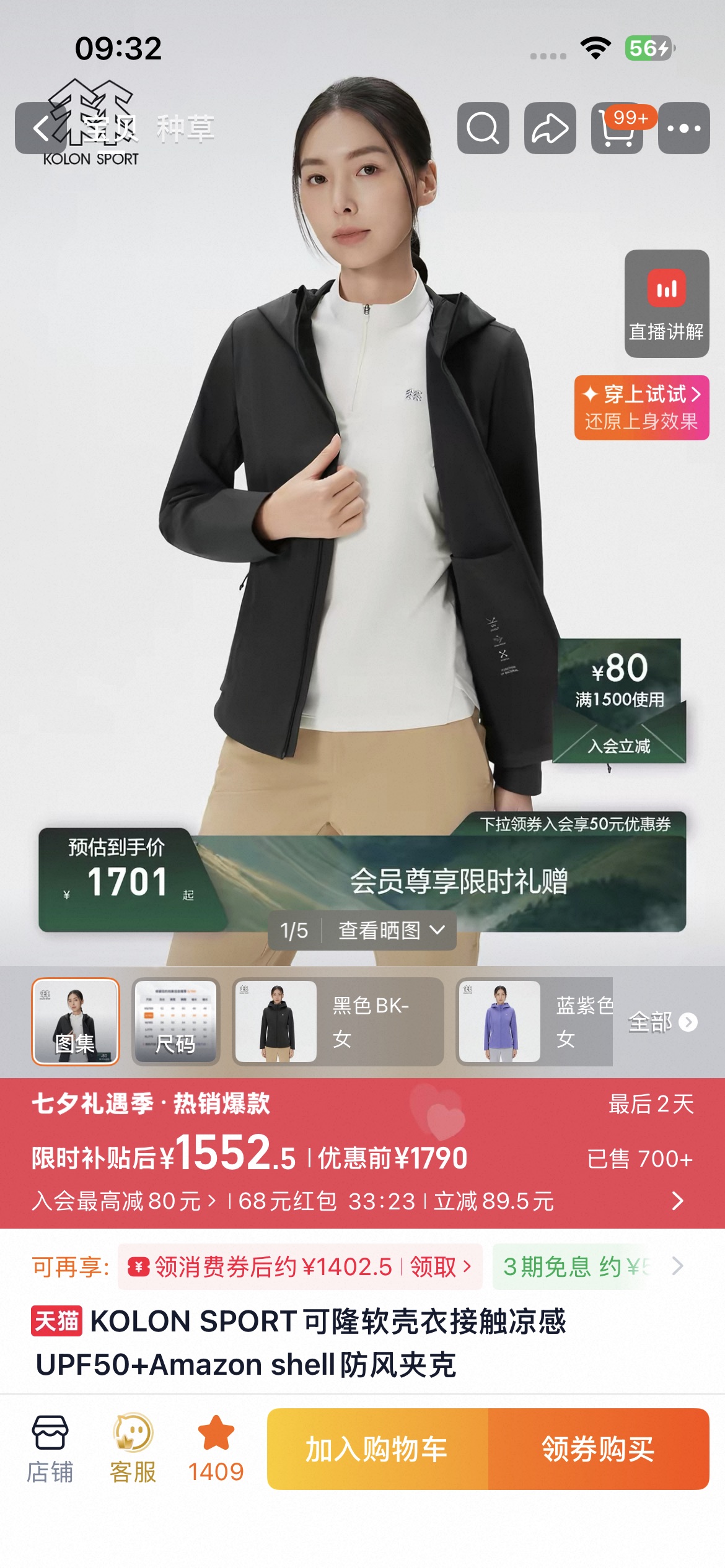Open the search icon
This screenshot has width=725, height=1568.
coord(483,128)
